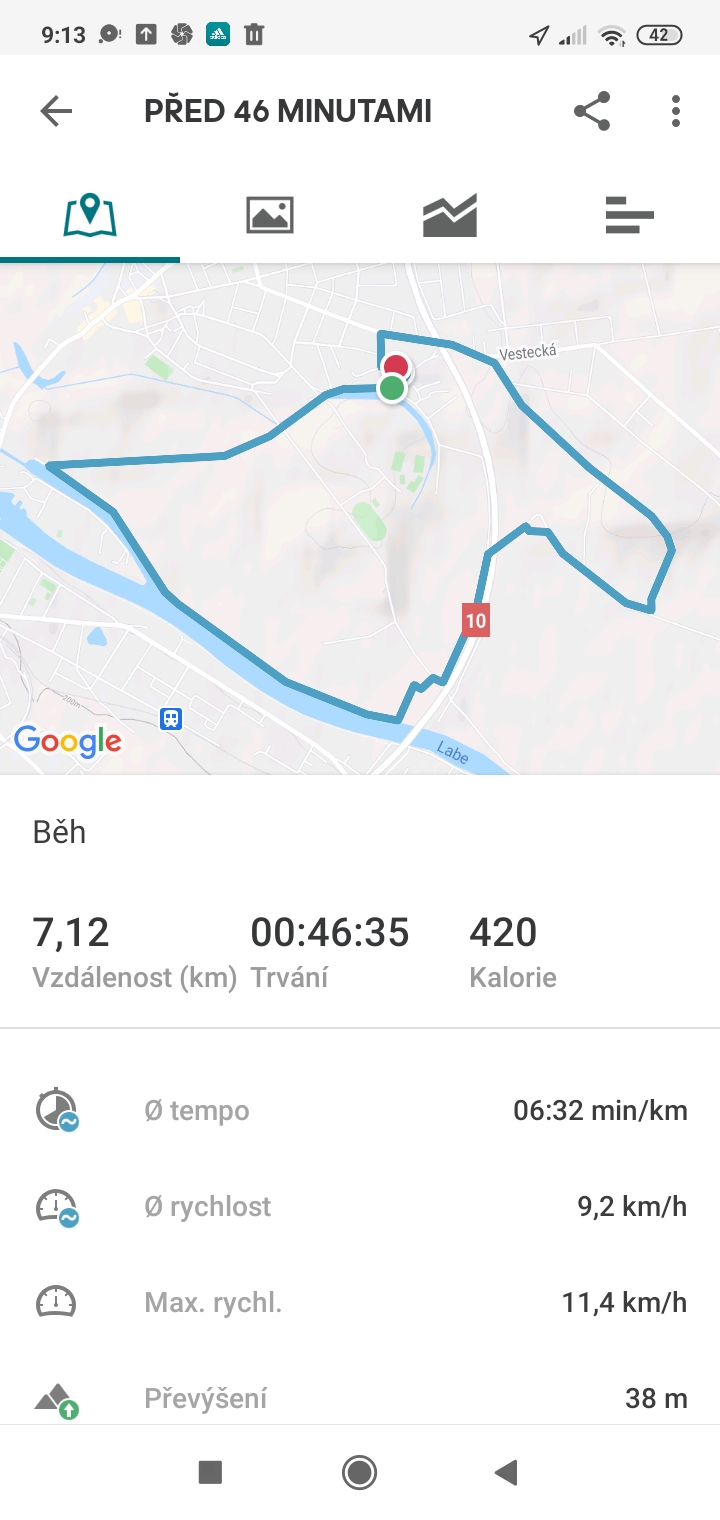Viewport: 720px width, 1520px height.
Task: Open the route map view
Action: [360, 519]
